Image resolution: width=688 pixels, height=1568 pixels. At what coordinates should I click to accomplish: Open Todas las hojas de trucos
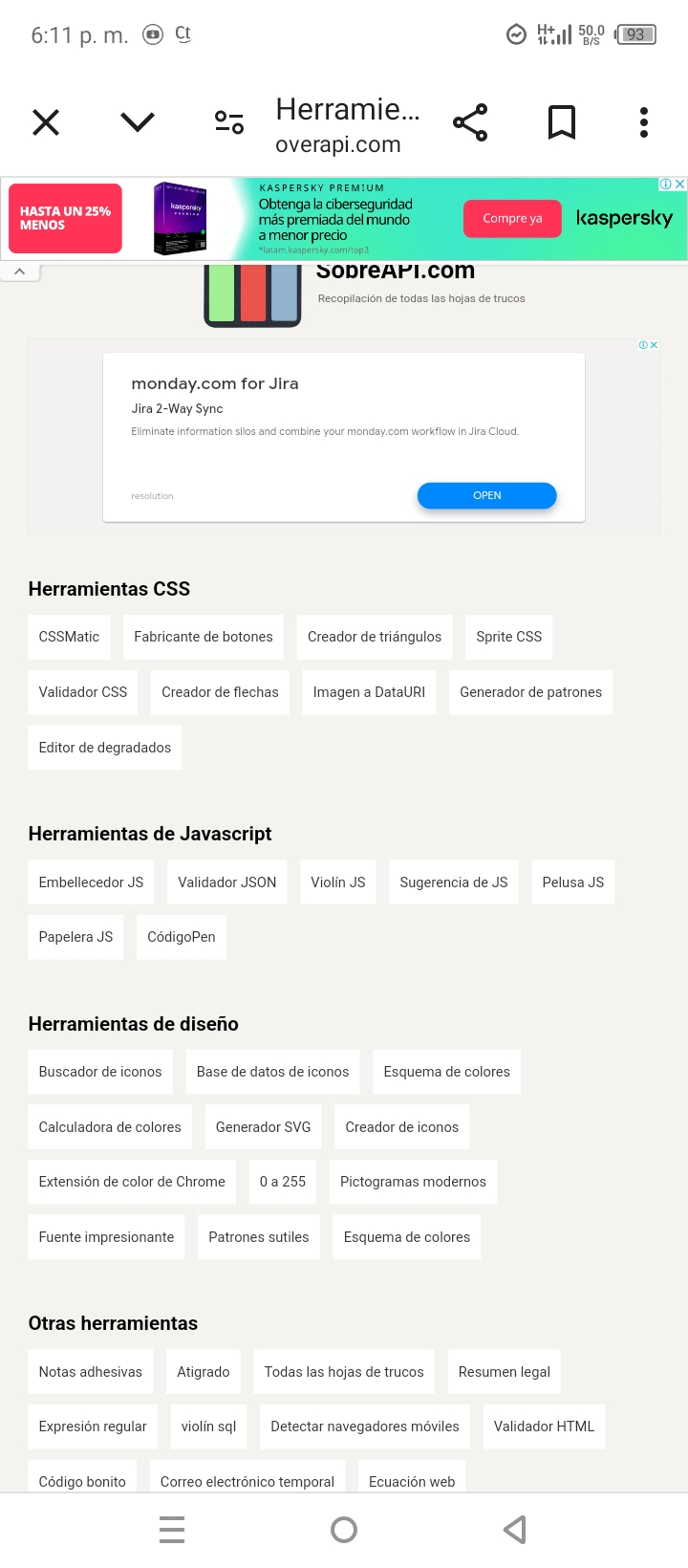(x=344, y=1372)
